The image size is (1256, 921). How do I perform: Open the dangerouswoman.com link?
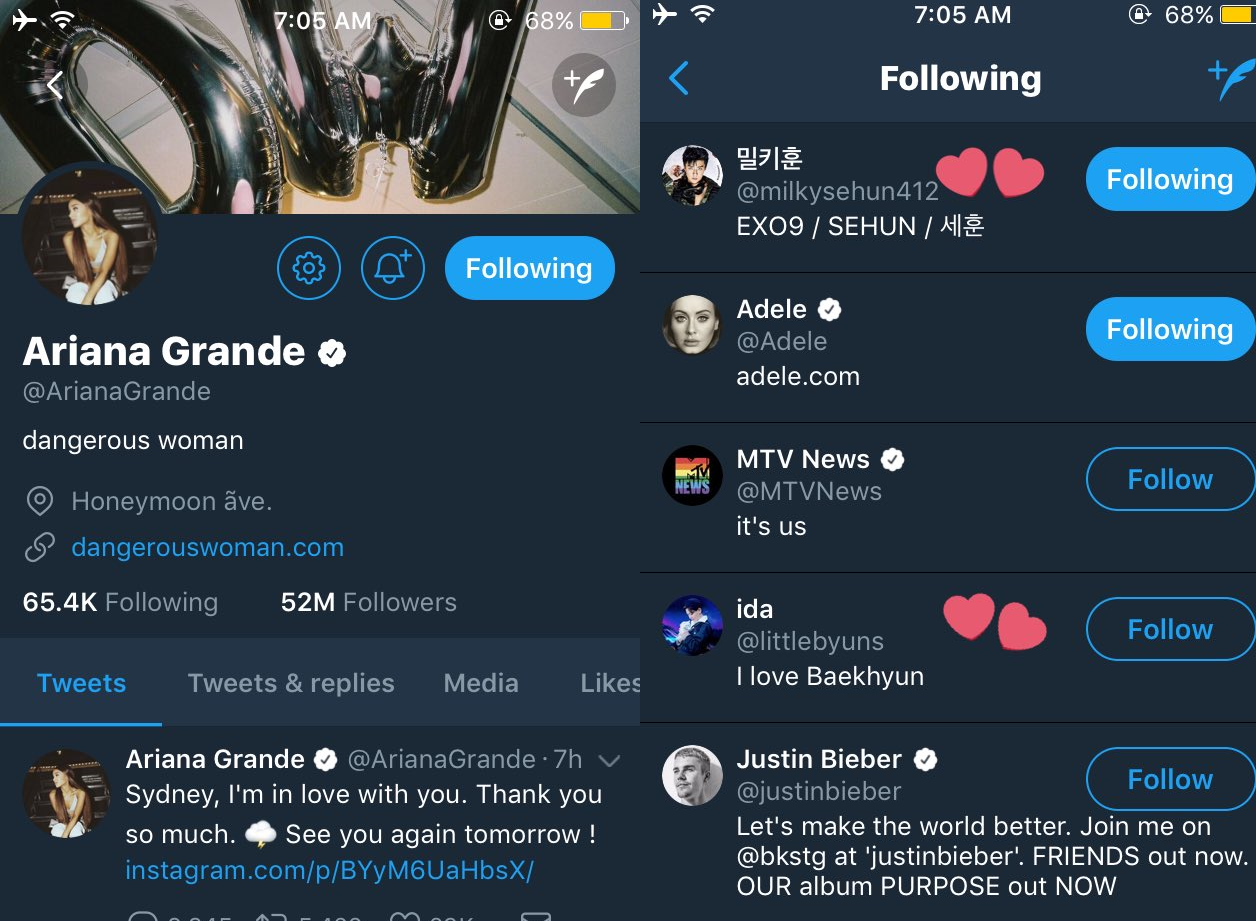[207, 548]
